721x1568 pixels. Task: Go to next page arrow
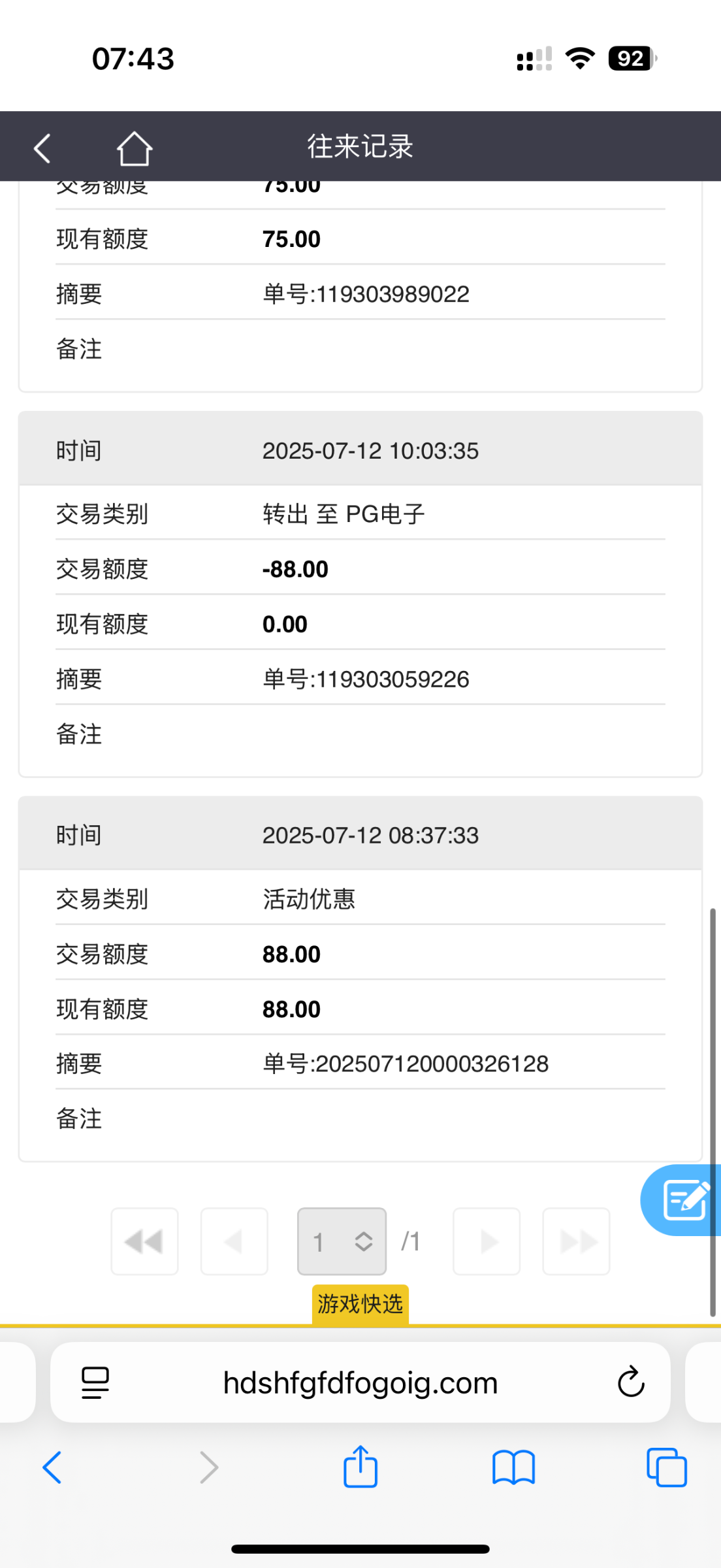[486, 1241]
